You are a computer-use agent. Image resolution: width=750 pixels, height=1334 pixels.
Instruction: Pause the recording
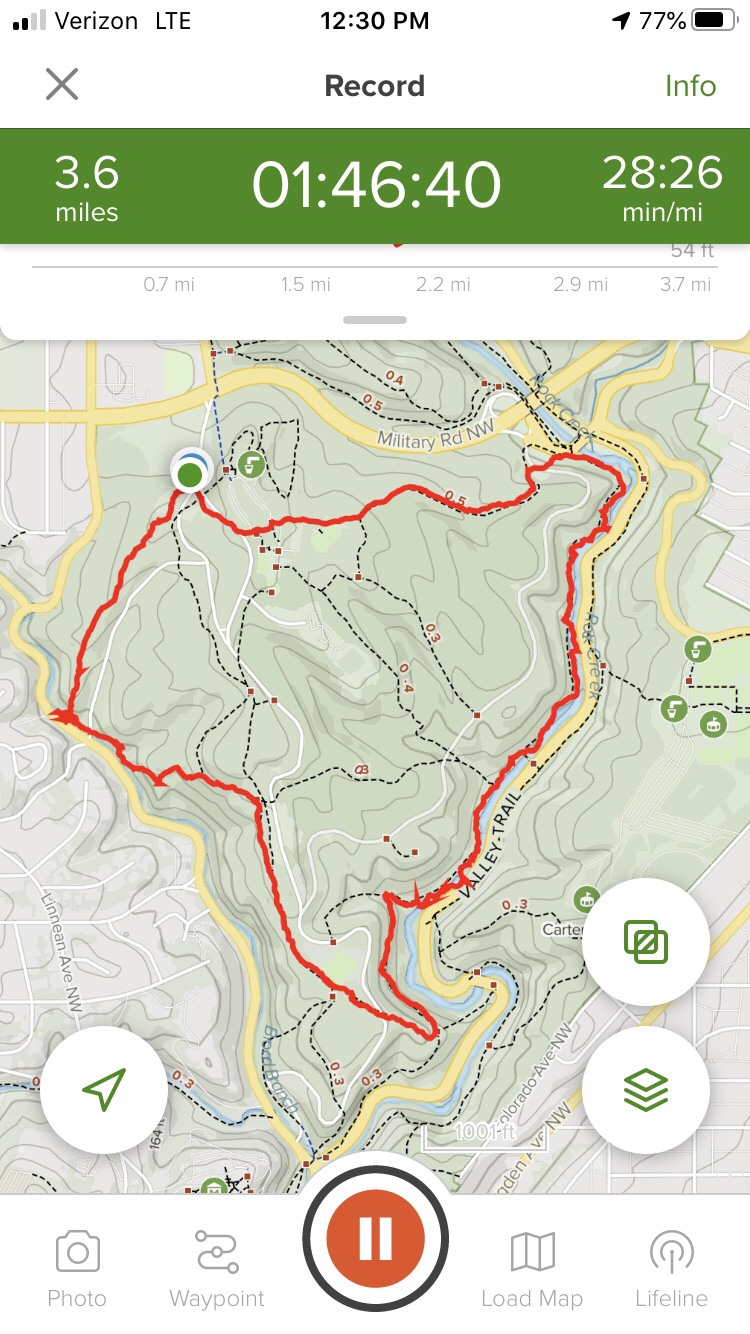point(375,1238)
